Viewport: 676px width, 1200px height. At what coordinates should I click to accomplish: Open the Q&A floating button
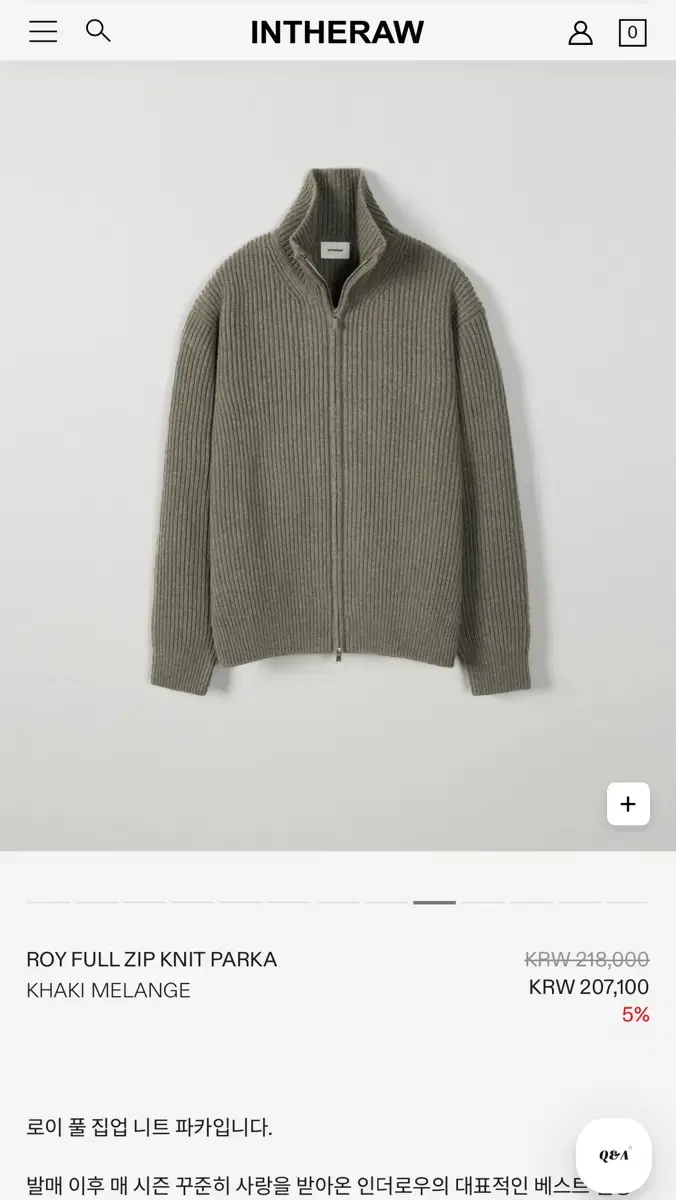pyautogui.click(x=614, y=1155)
